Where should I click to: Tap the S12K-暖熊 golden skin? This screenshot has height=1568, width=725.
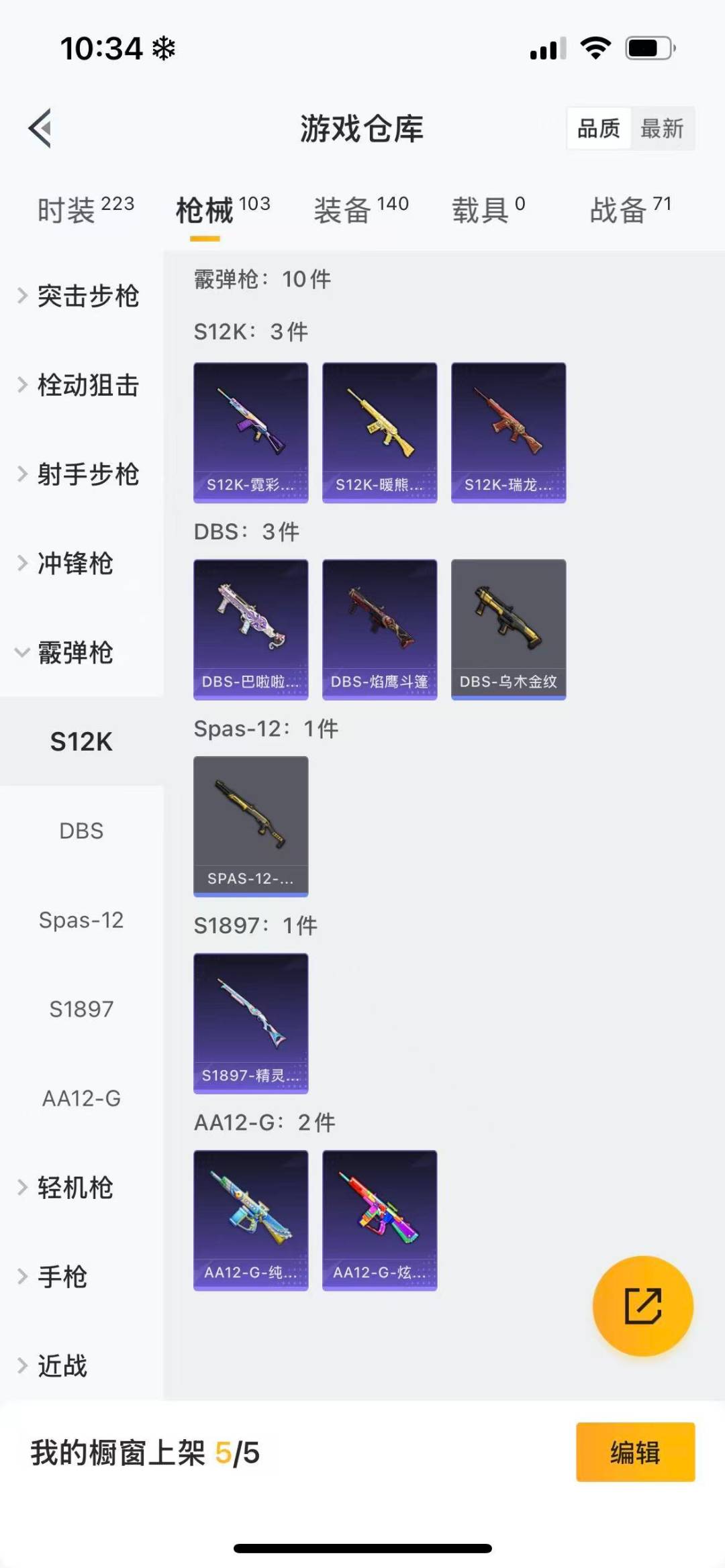379,431
